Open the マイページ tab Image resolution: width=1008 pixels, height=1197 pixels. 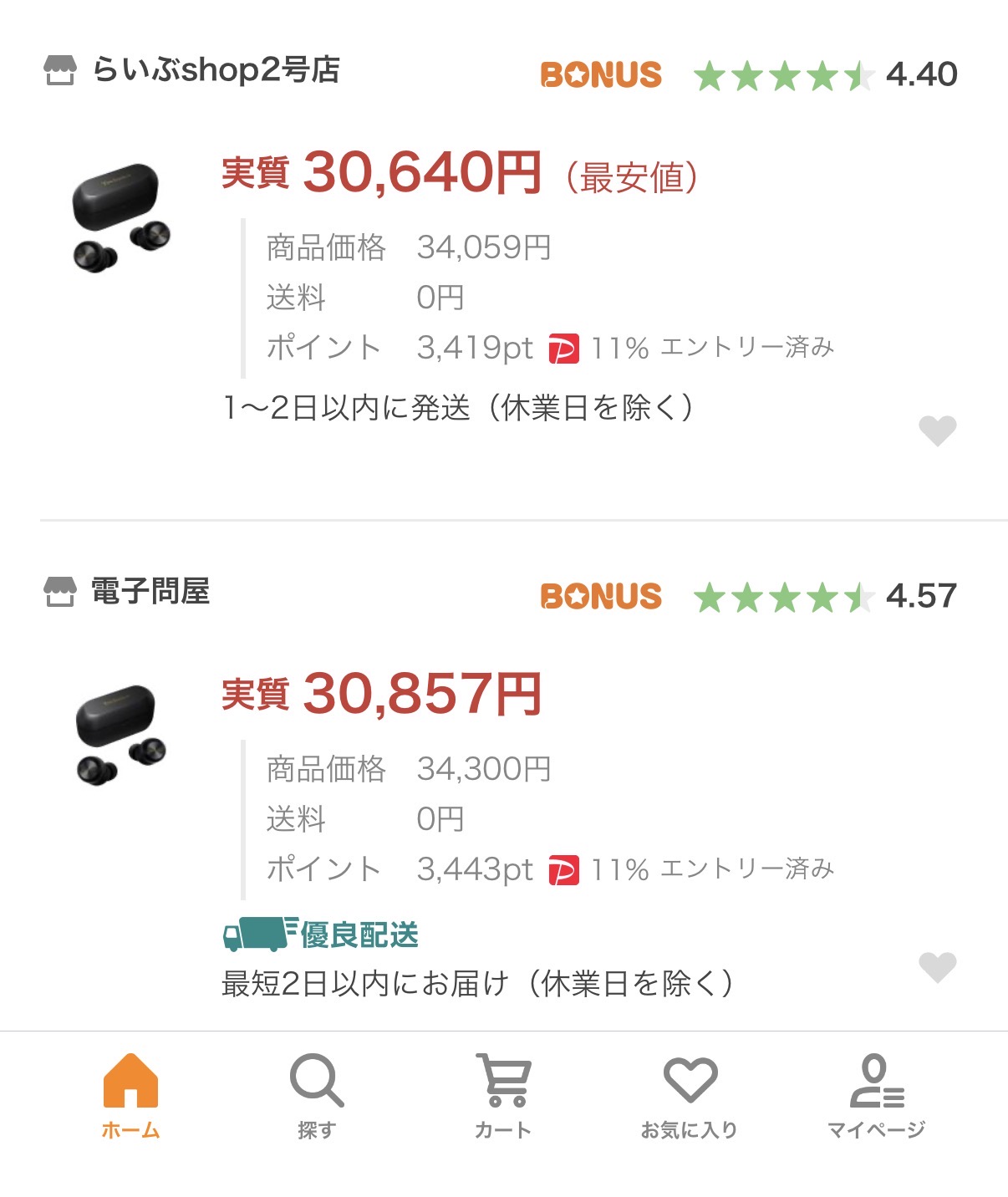(x=876, y=1096)
